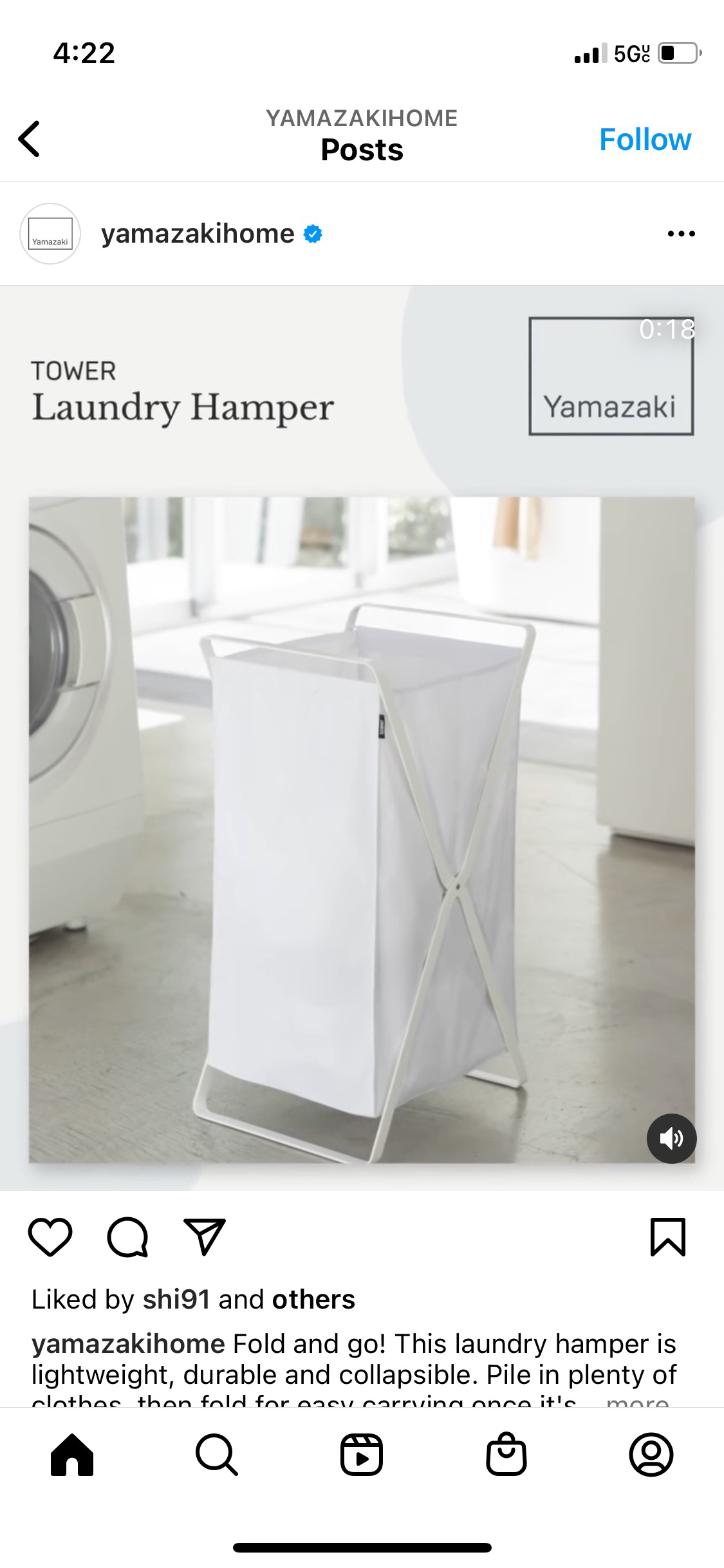Open comments on this post
This screenshot has height=1568, width=724.
[127, 1237]
